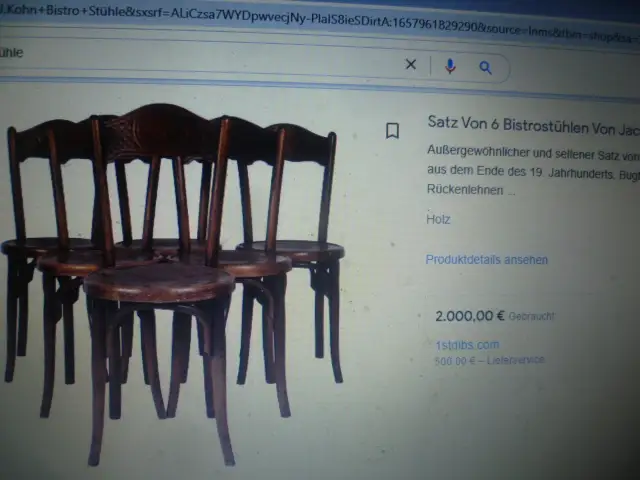View Produktdetails ansehen
Screen dimensions: 640x480
[487, 260]
